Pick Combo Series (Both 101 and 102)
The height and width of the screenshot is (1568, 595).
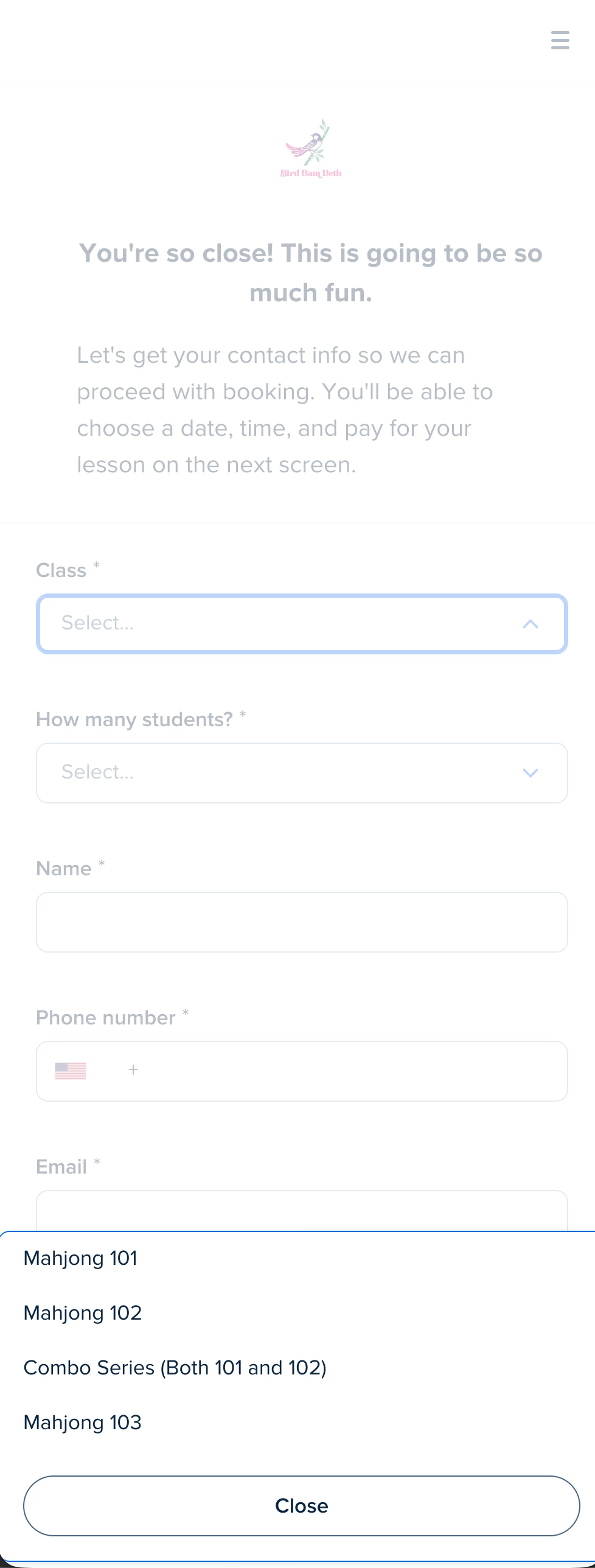[175, 1367]
